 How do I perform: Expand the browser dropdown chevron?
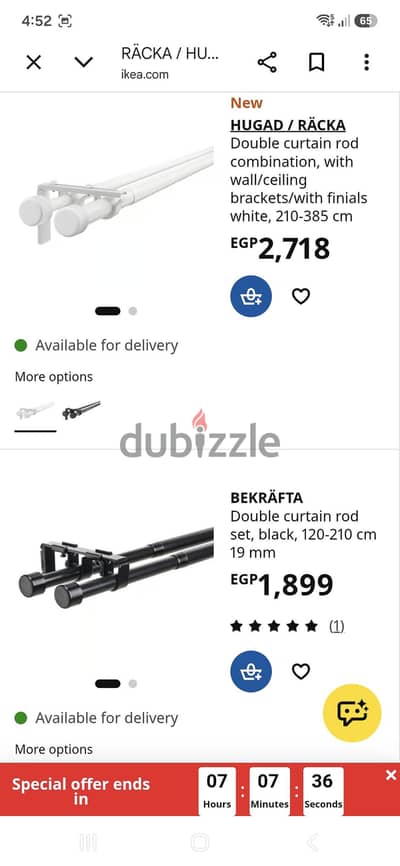click(x=83, y=62)
